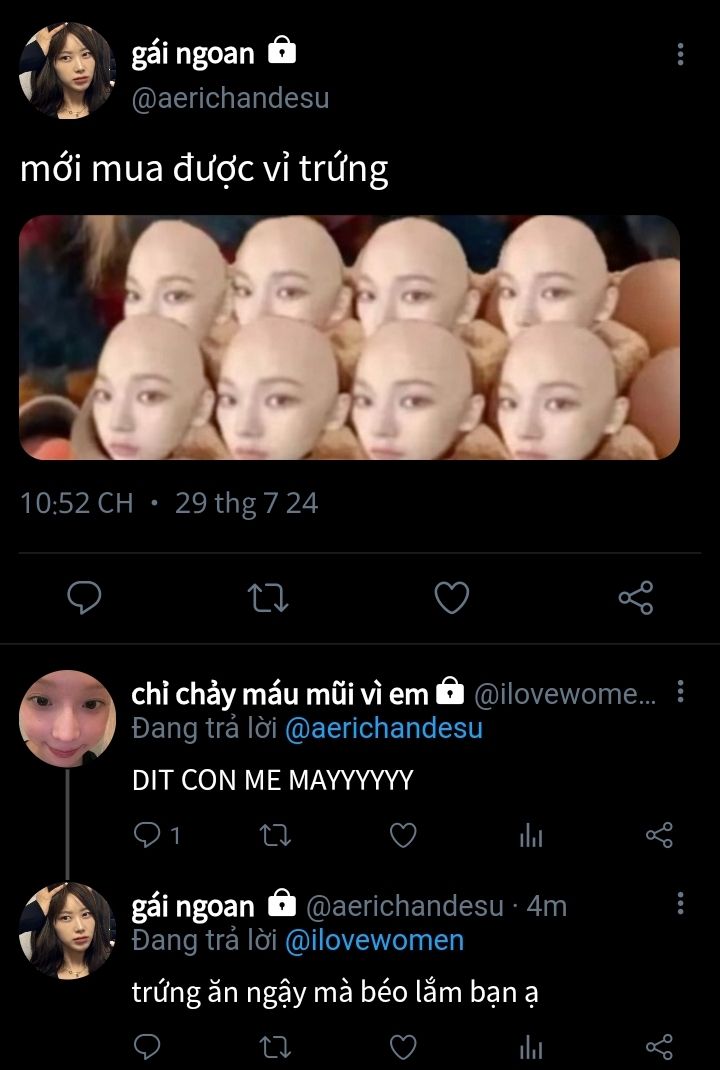The image size is (720, 1070).
Task: View analytics of the DIT CON ME MAYYYYYY reply
Action: tap(531, 835)
